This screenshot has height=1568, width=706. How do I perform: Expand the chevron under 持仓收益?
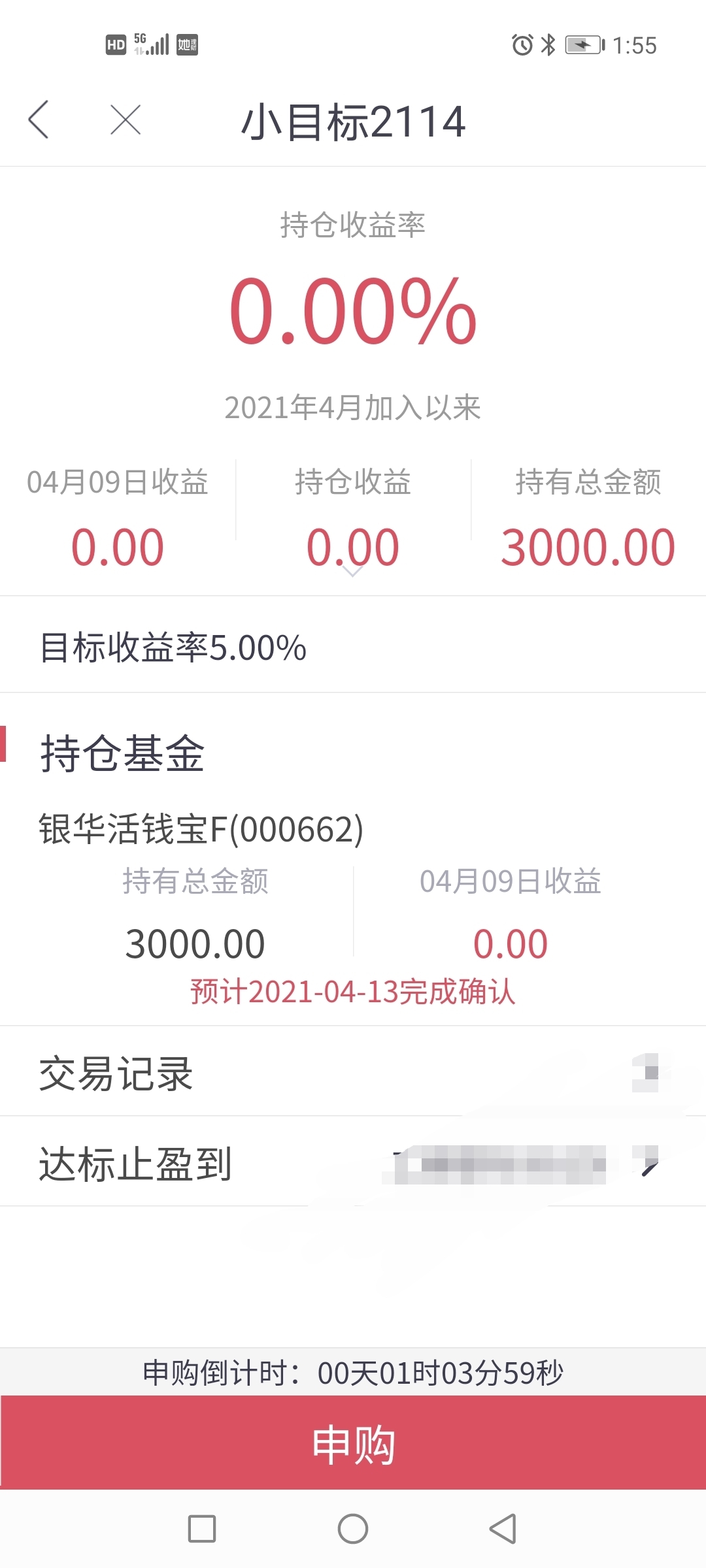[x=353, y=572]
